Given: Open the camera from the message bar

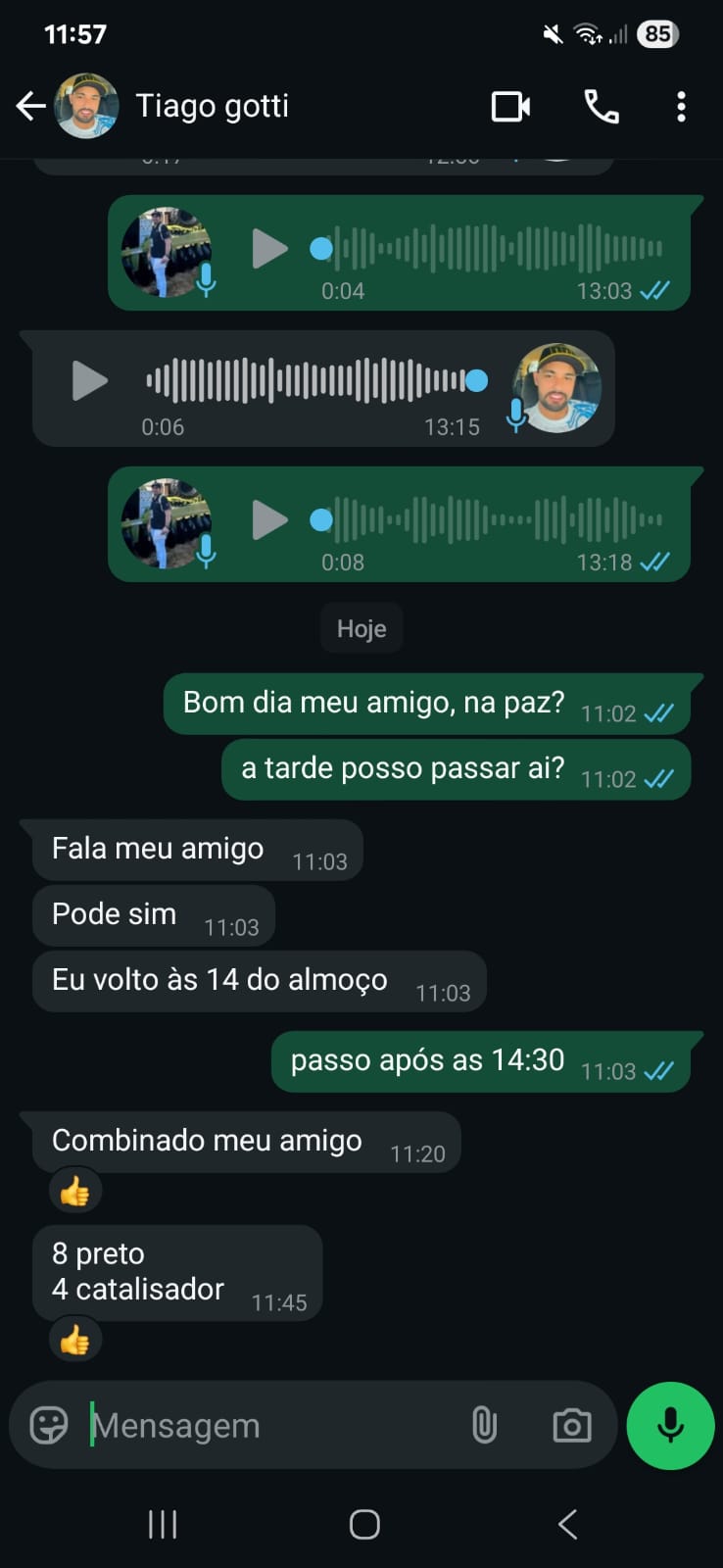Looking at the screenshot, I should click(x=571, y=1425).
